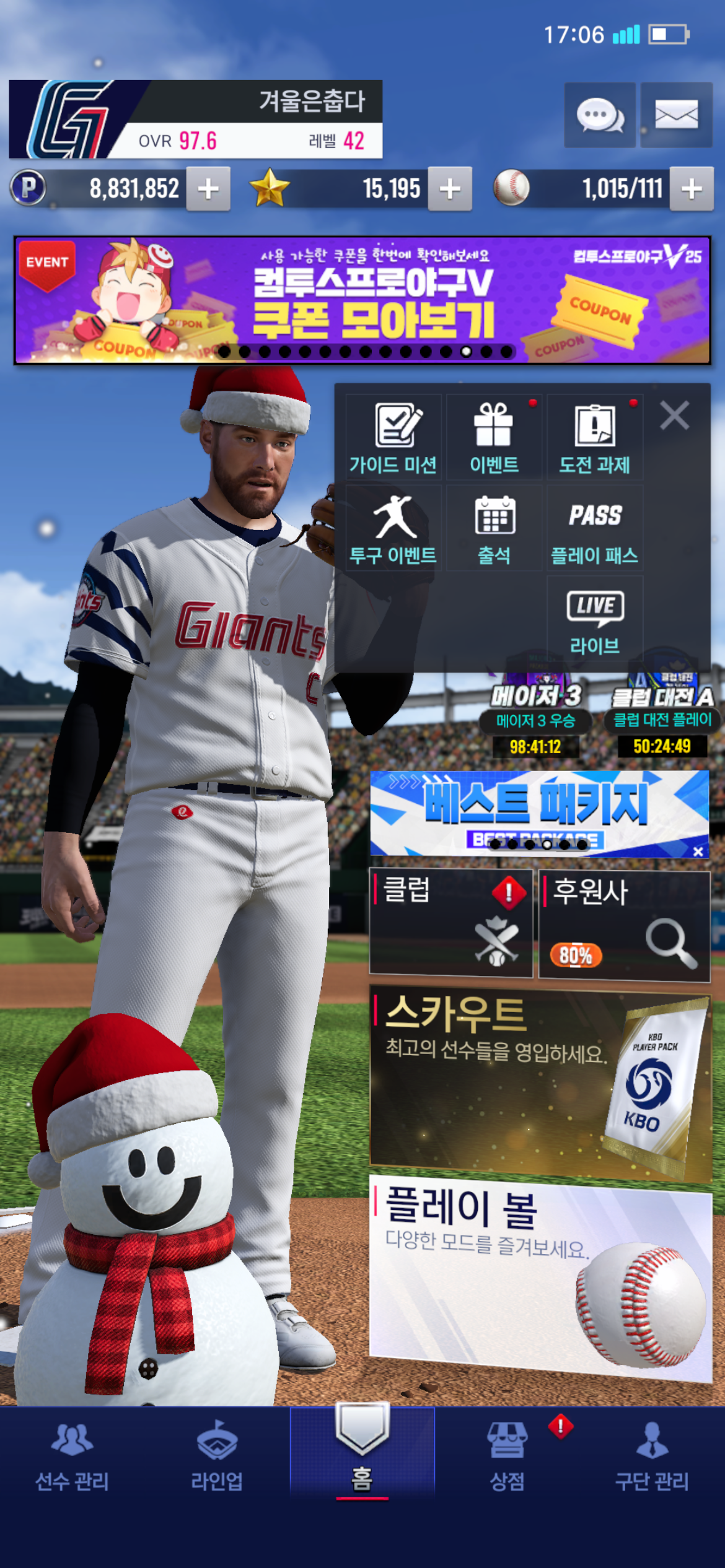Switch to the 라인업 tab
This screenshot has width=725, height=1568.
tap(217, 1455)
